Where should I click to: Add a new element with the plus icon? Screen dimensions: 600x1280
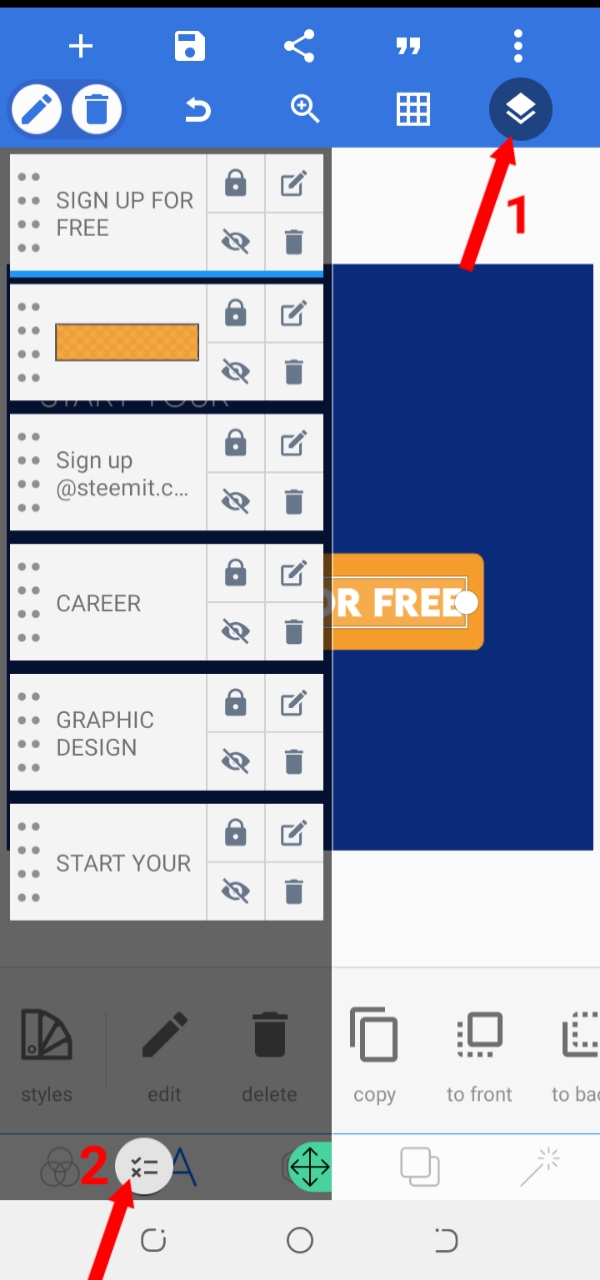pos(80,46)
